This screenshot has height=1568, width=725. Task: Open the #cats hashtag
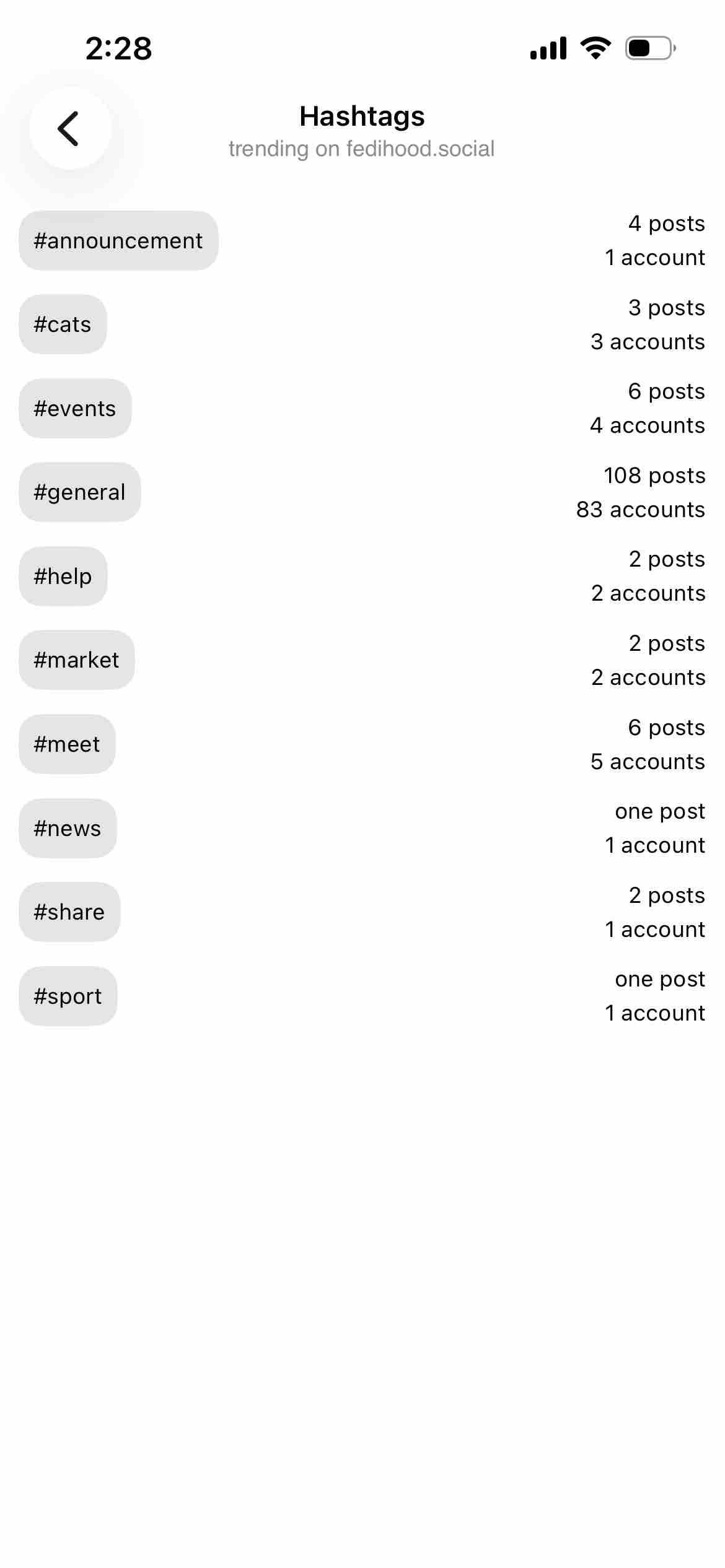coord(63,324)
